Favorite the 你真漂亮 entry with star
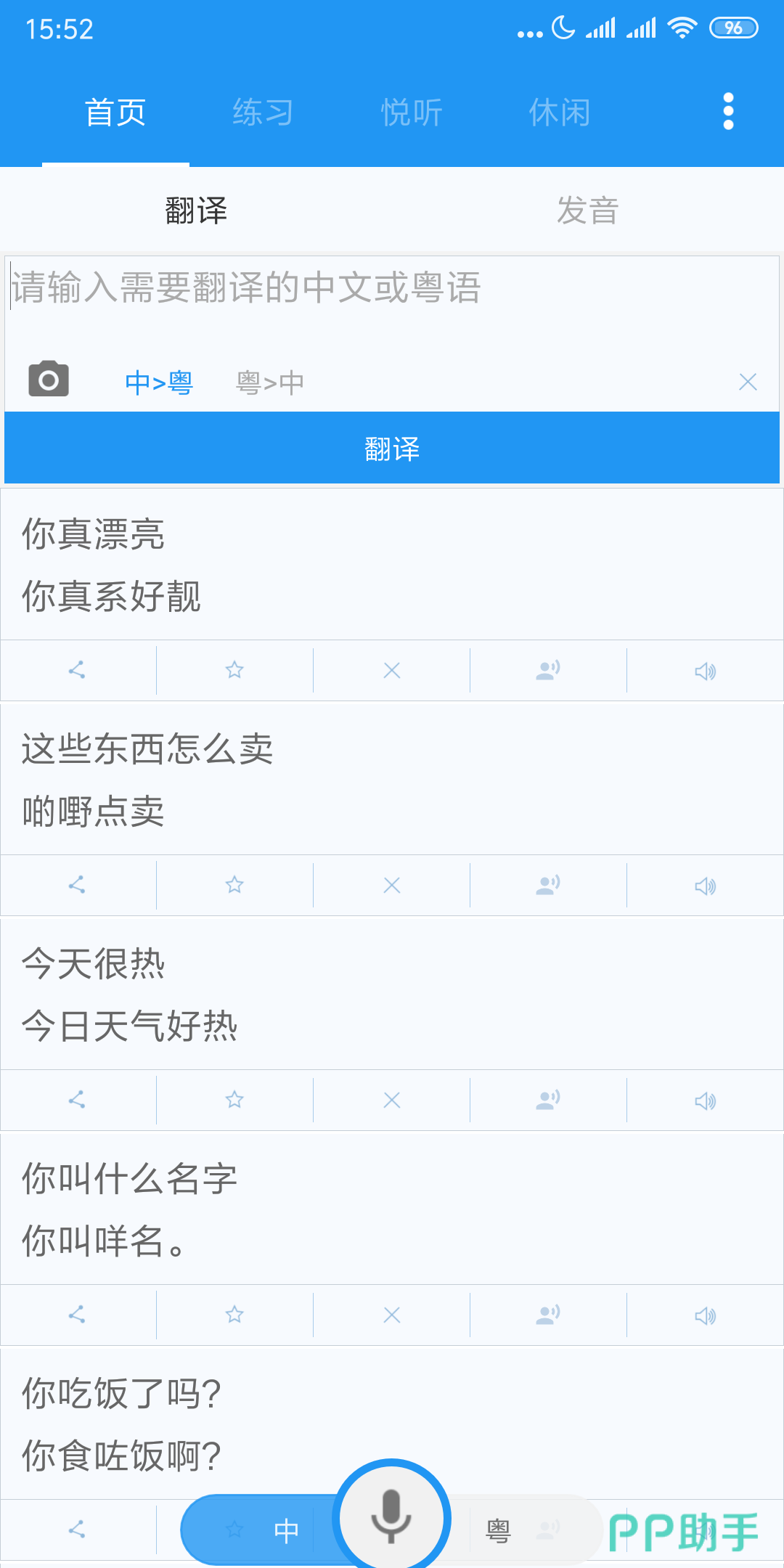The image size is (784, 1568). tap(234, 670)
